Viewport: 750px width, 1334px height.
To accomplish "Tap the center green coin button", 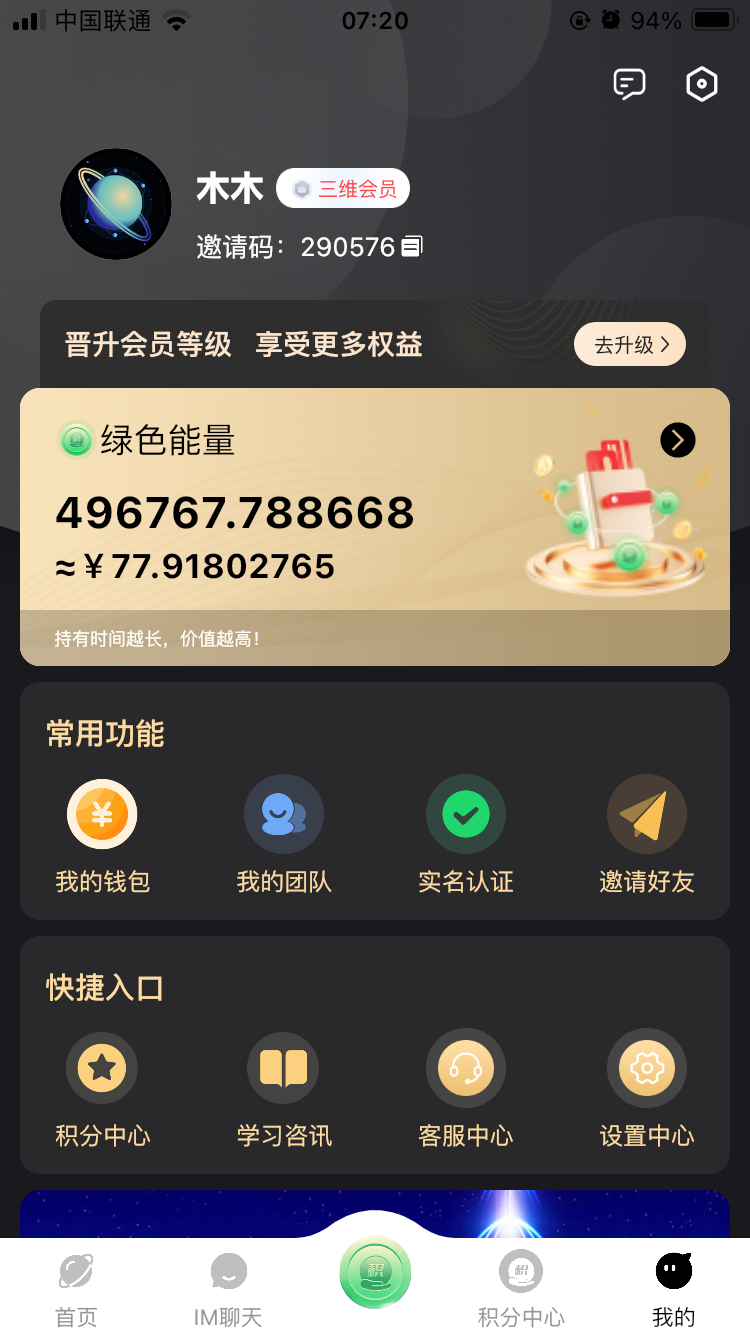I will point(375,1272).
